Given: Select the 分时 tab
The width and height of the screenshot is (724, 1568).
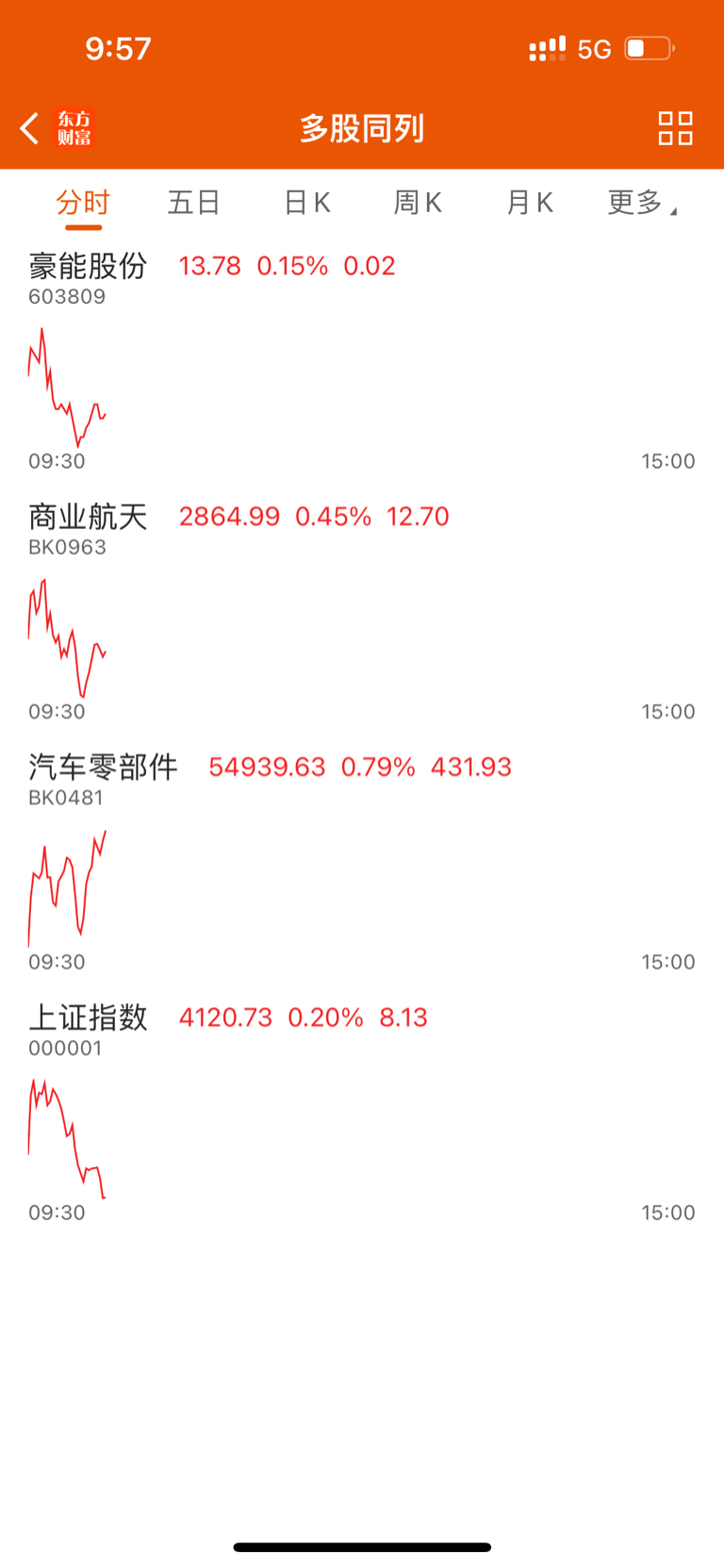Looking at the screenshot, I should (83, 203).
